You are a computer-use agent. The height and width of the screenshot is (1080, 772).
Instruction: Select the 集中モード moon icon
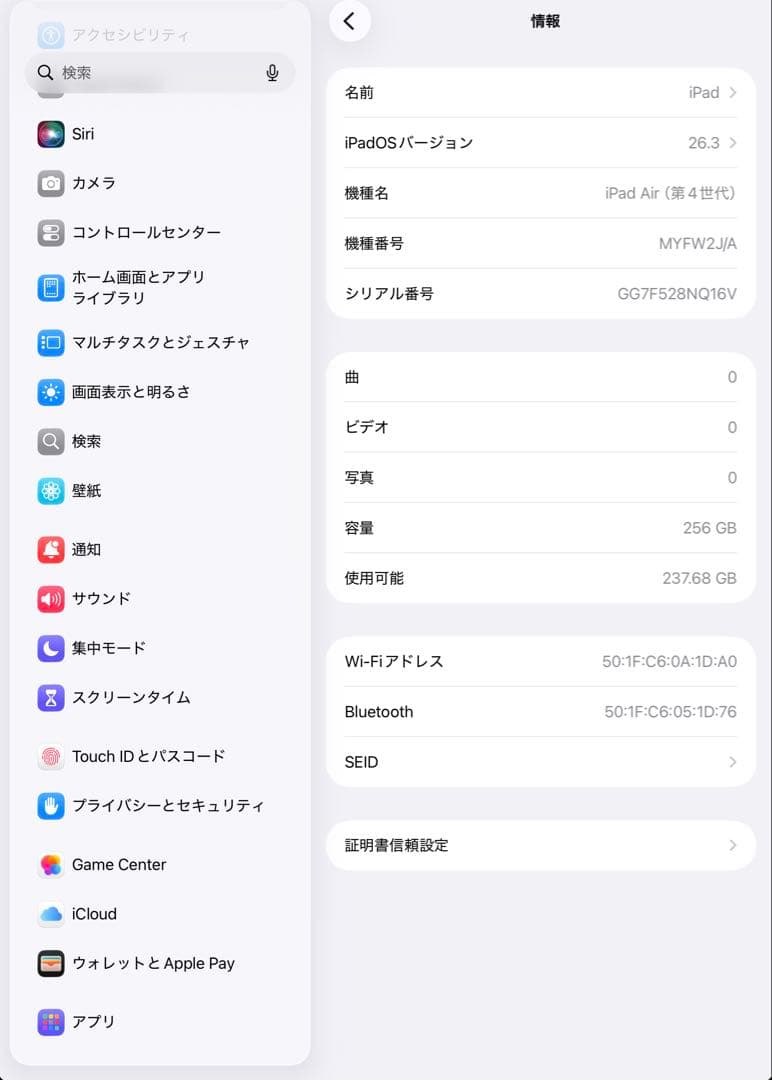pyautogui.click(x=50, y=648)
